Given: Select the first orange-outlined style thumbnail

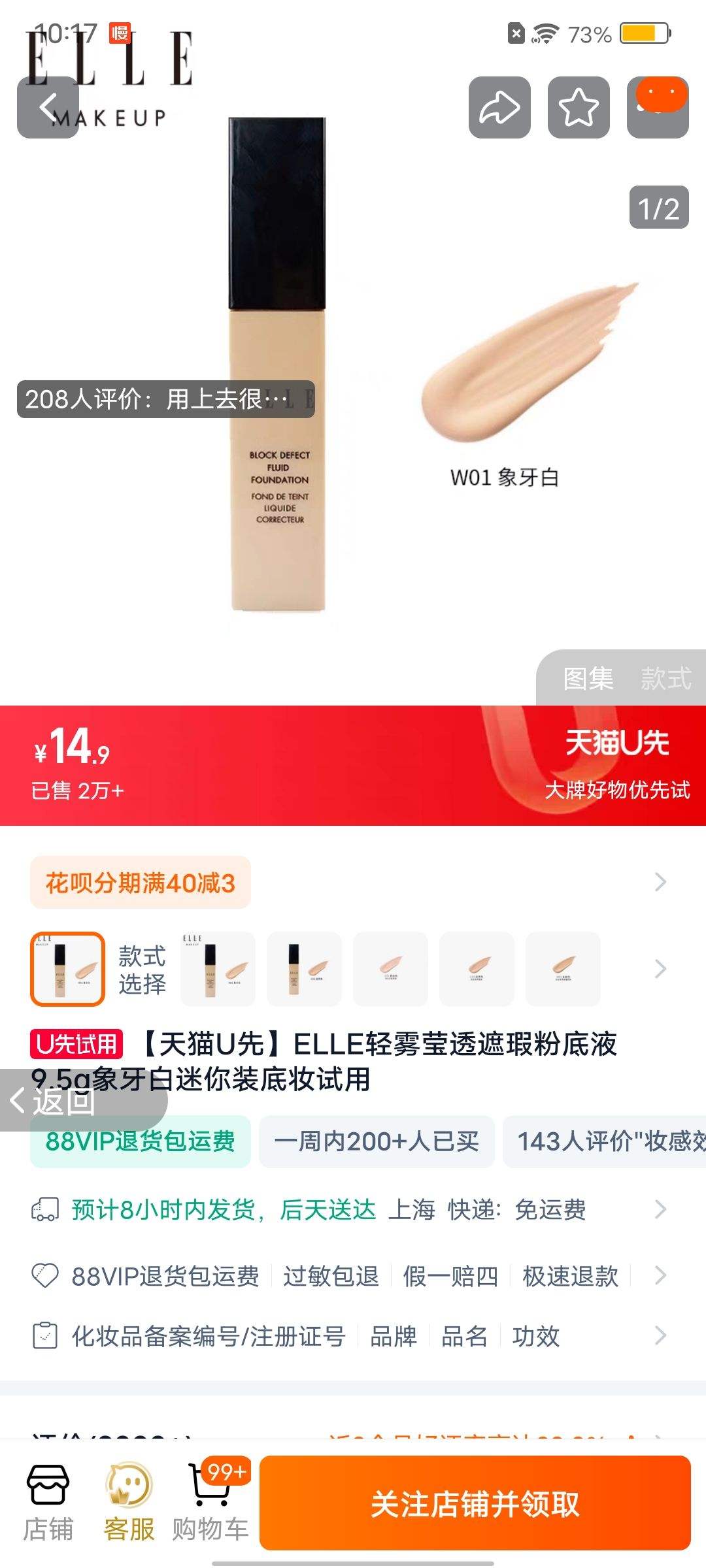Looking at the screenshot, I should [67, 968].
